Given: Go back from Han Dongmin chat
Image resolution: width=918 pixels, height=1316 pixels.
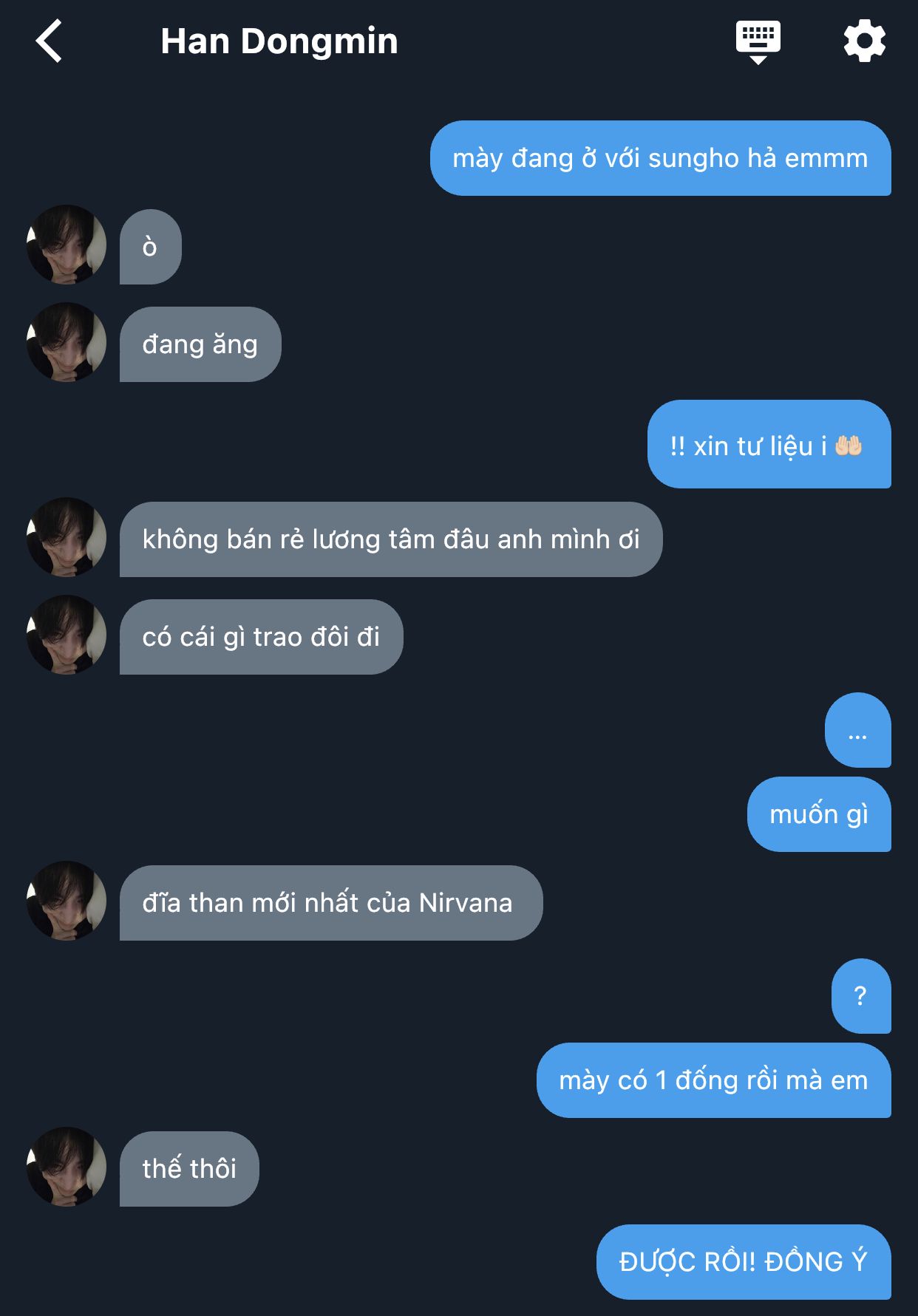Looking at the screenshot, I should pyautogui.click(x=50, y=41).
